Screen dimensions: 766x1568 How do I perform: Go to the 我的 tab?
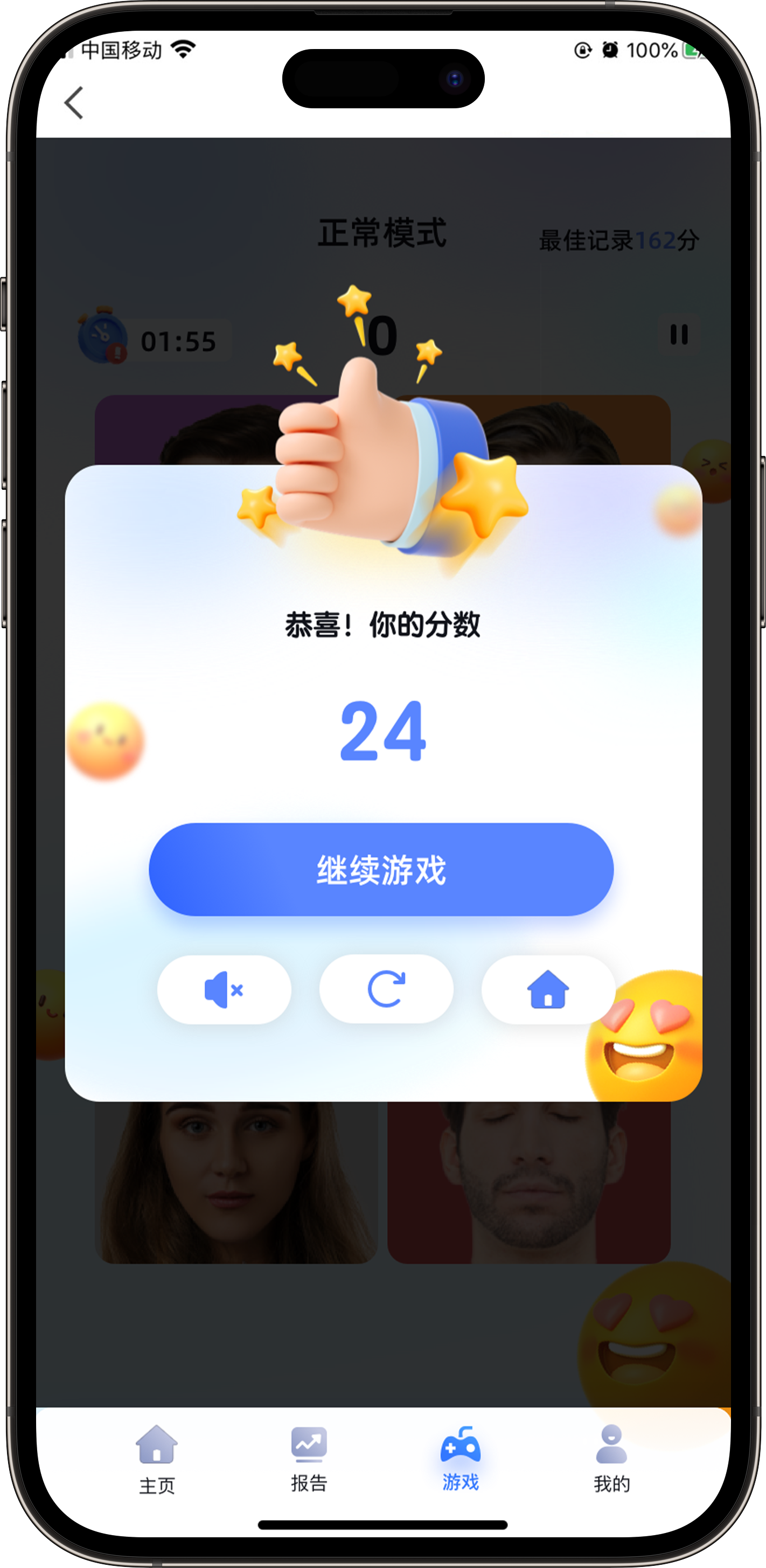[611, 1458]
